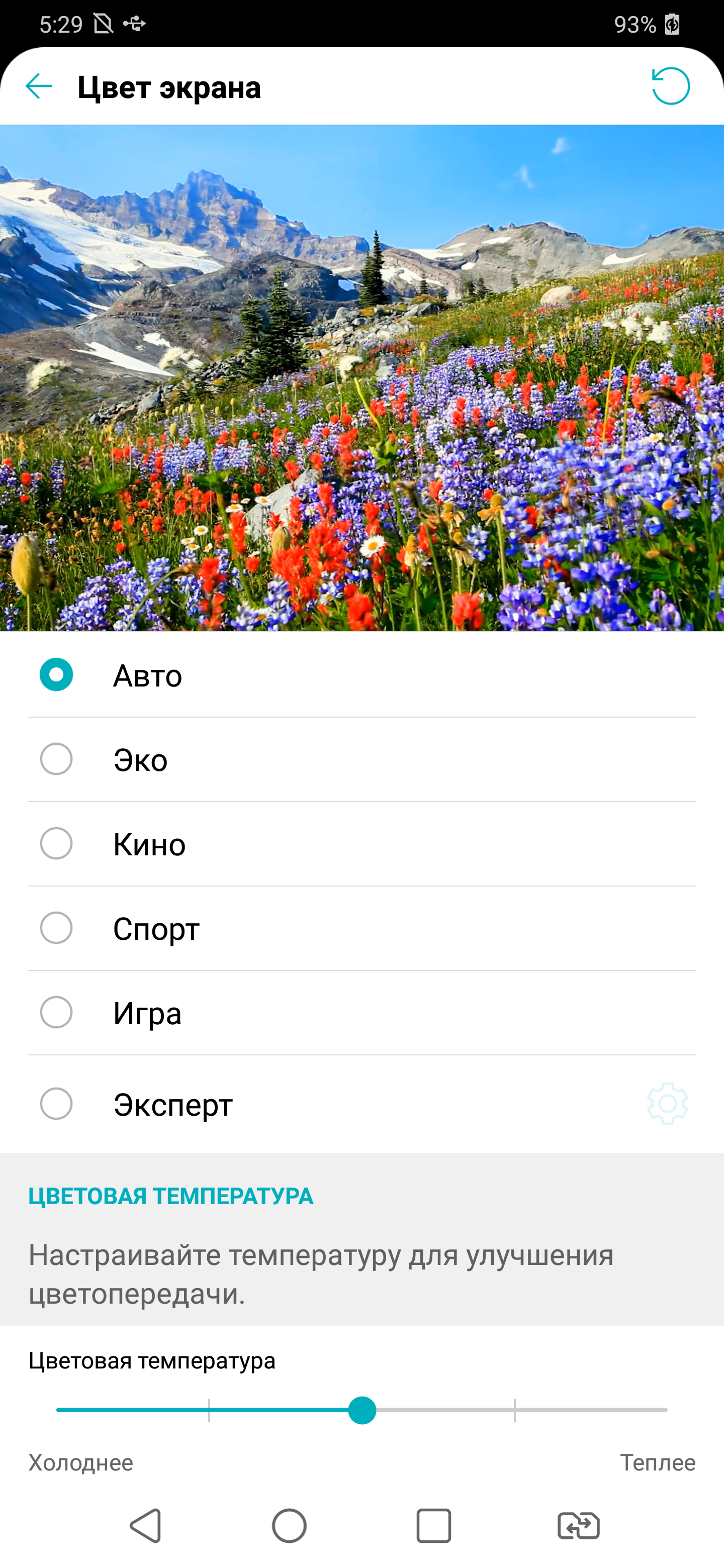Choose the Эко screen mode
This screenshot has width=724, height=1568.
pyautogui.click(x=361, y=759)
